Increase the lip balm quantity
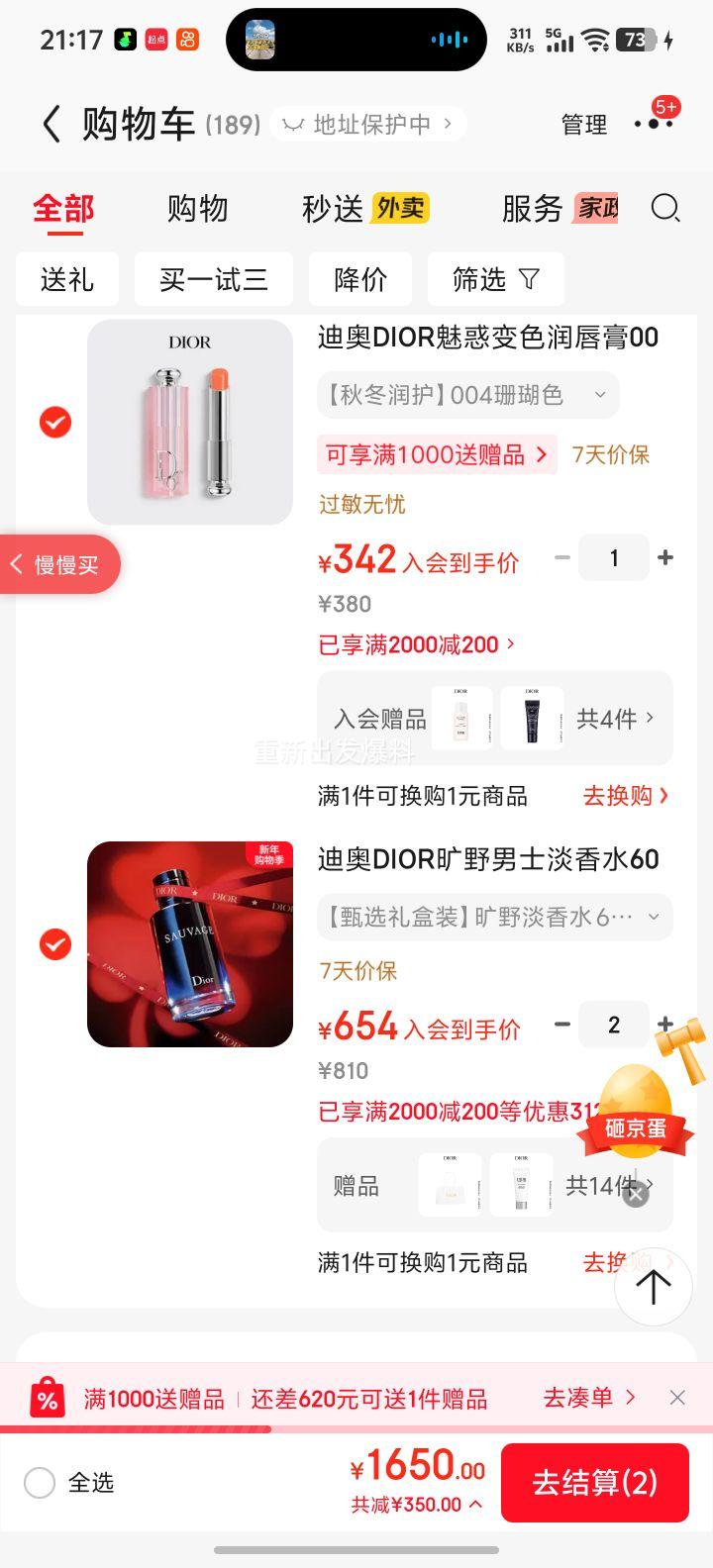 [x=665, y=558]
